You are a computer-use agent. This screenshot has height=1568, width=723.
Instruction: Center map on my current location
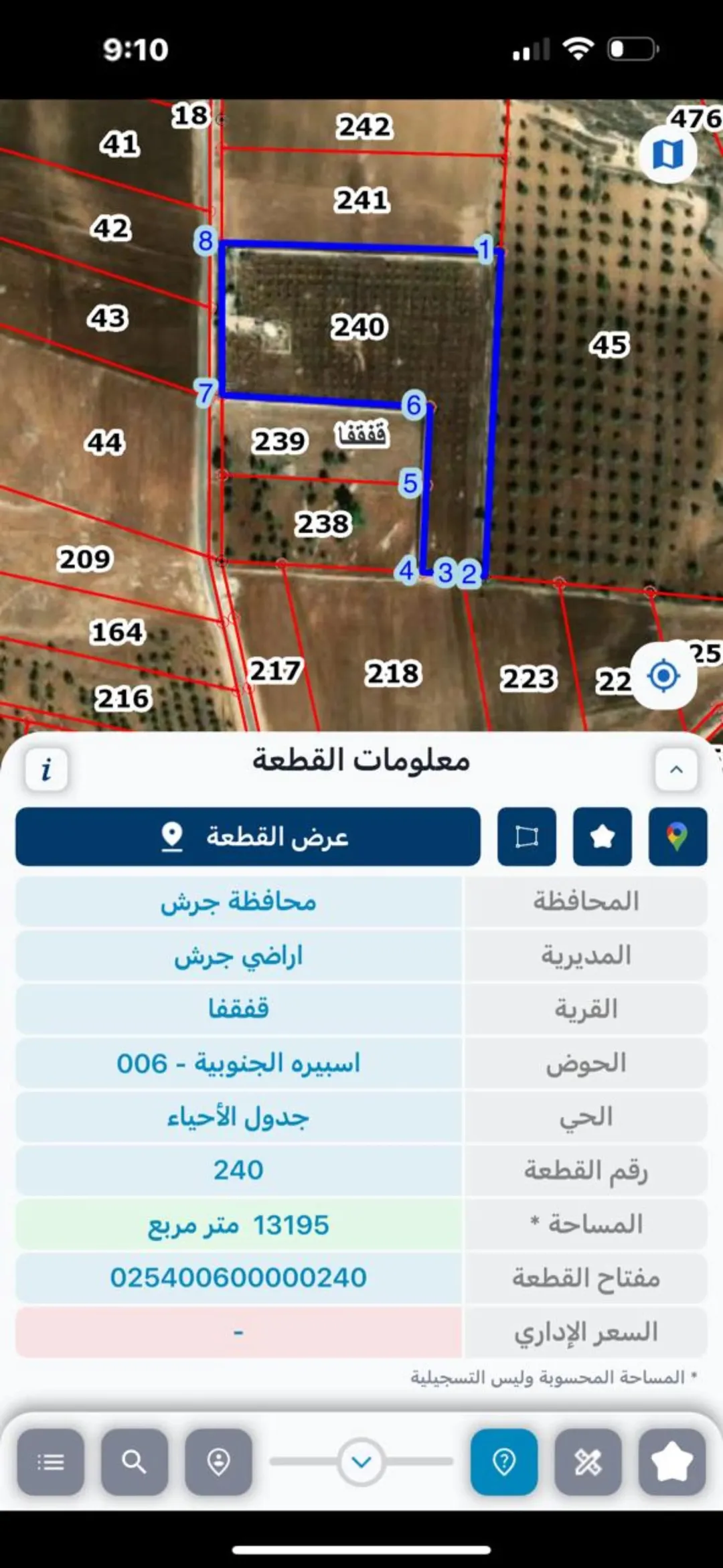[x=663, y=676]
